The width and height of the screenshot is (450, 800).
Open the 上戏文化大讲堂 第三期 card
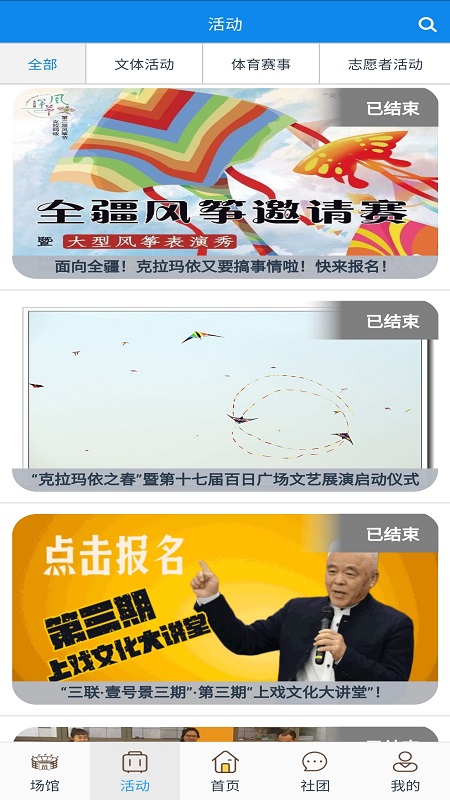(225, 609)
